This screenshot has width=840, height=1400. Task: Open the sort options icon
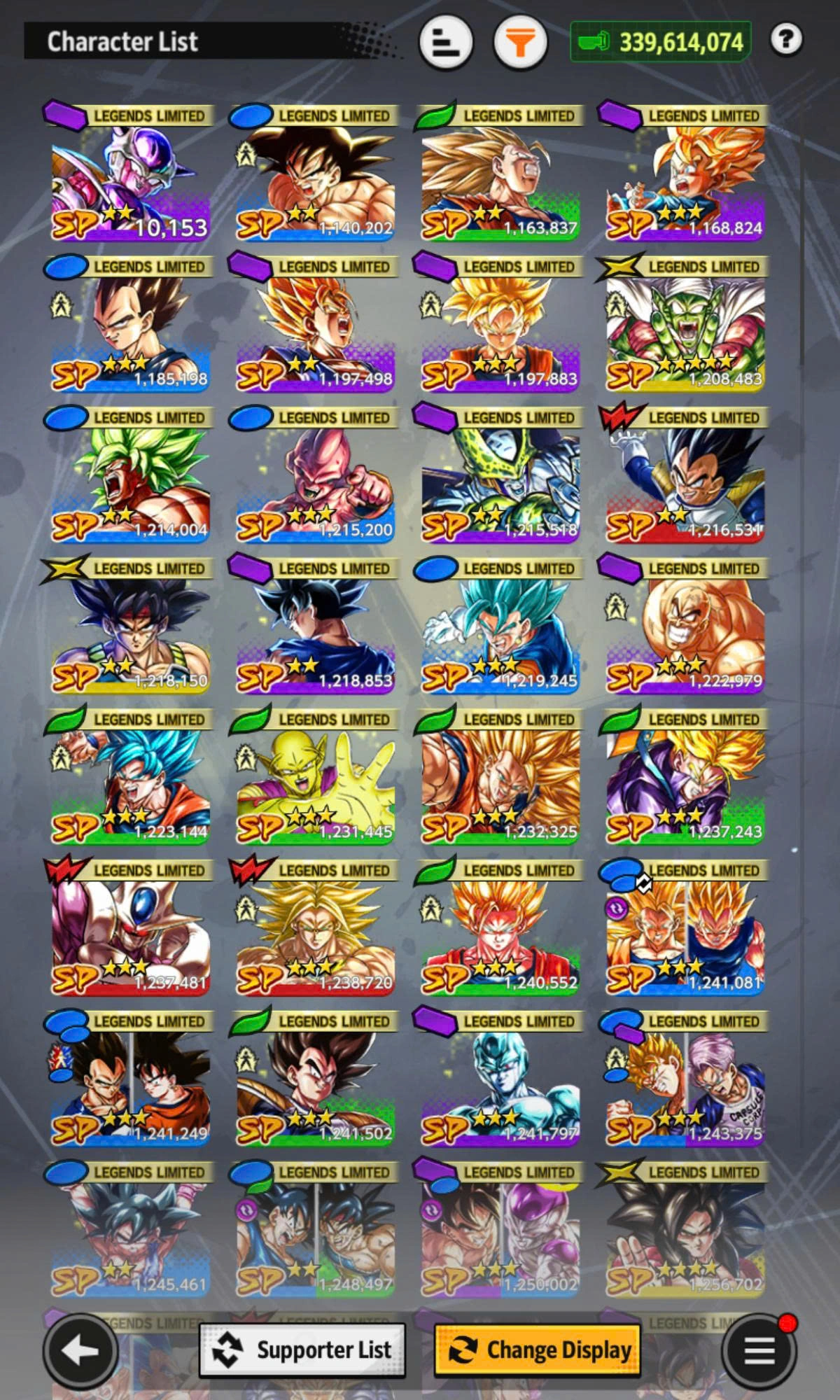(x=446, y=43)
